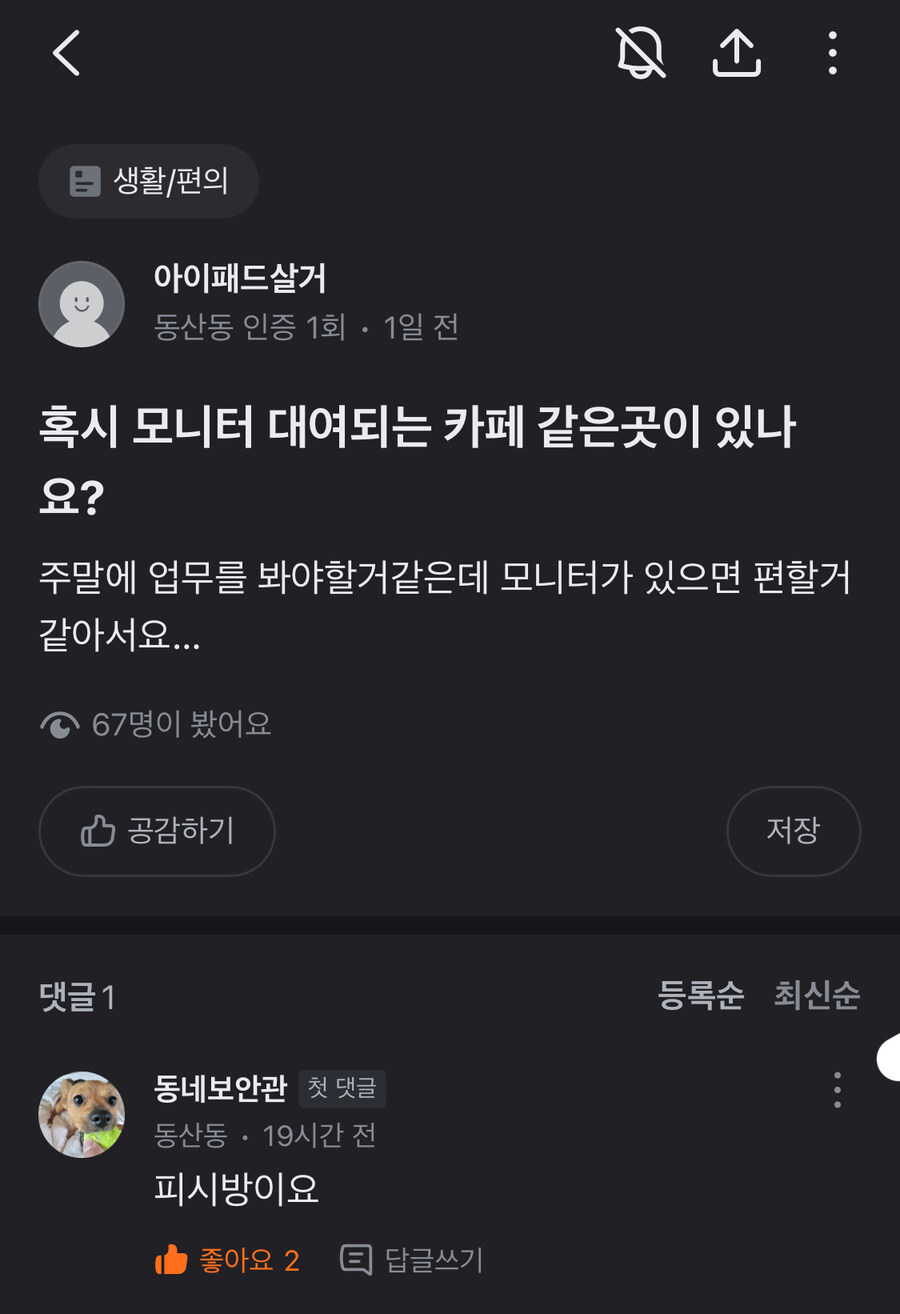Open the post options three-dot menu
Image resolution: width=900 pixels, height=1314 pixels.
pyautogui.click(x=832, y=54)
